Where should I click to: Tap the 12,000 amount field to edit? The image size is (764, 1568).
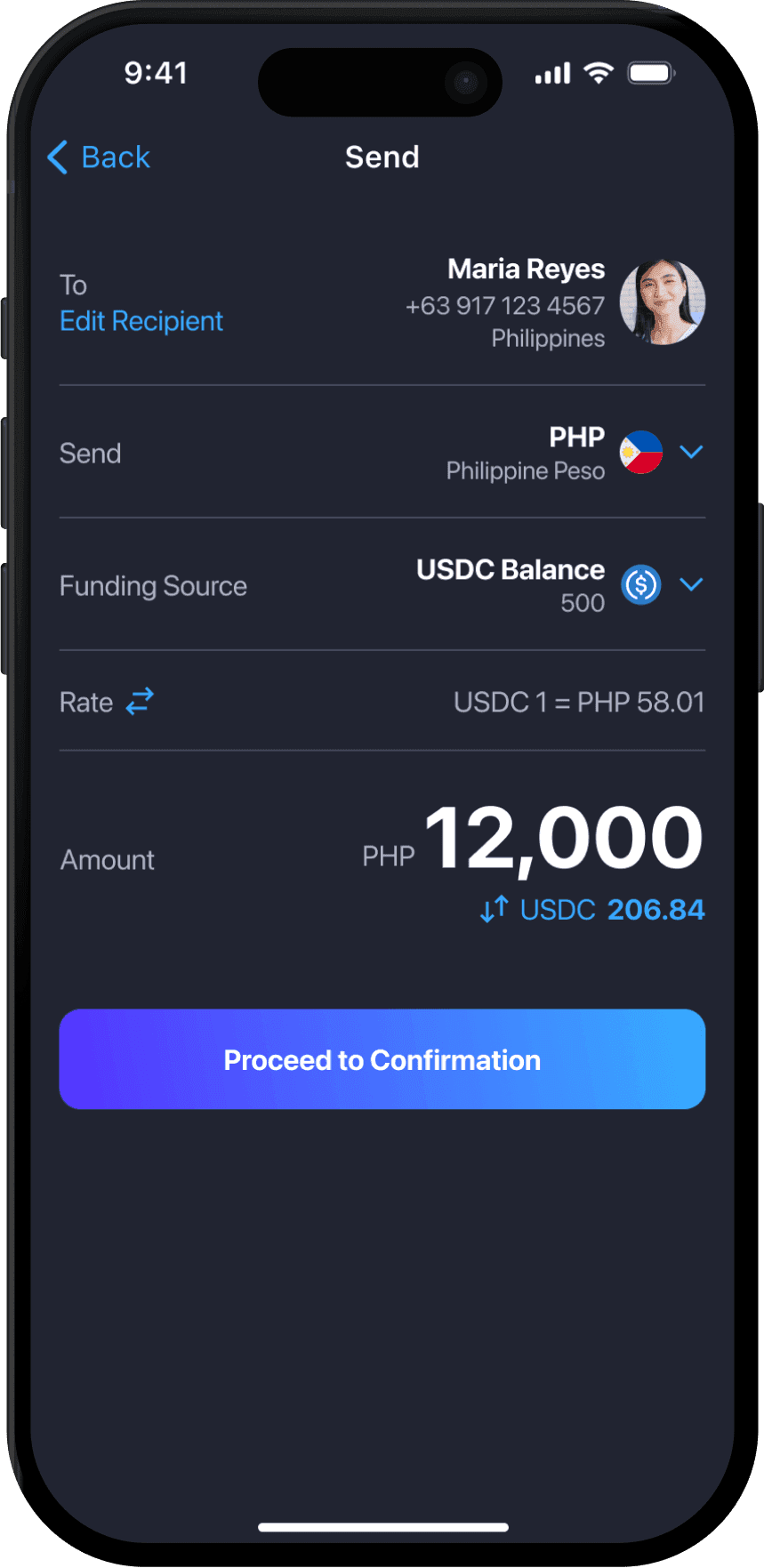[563, 834]
